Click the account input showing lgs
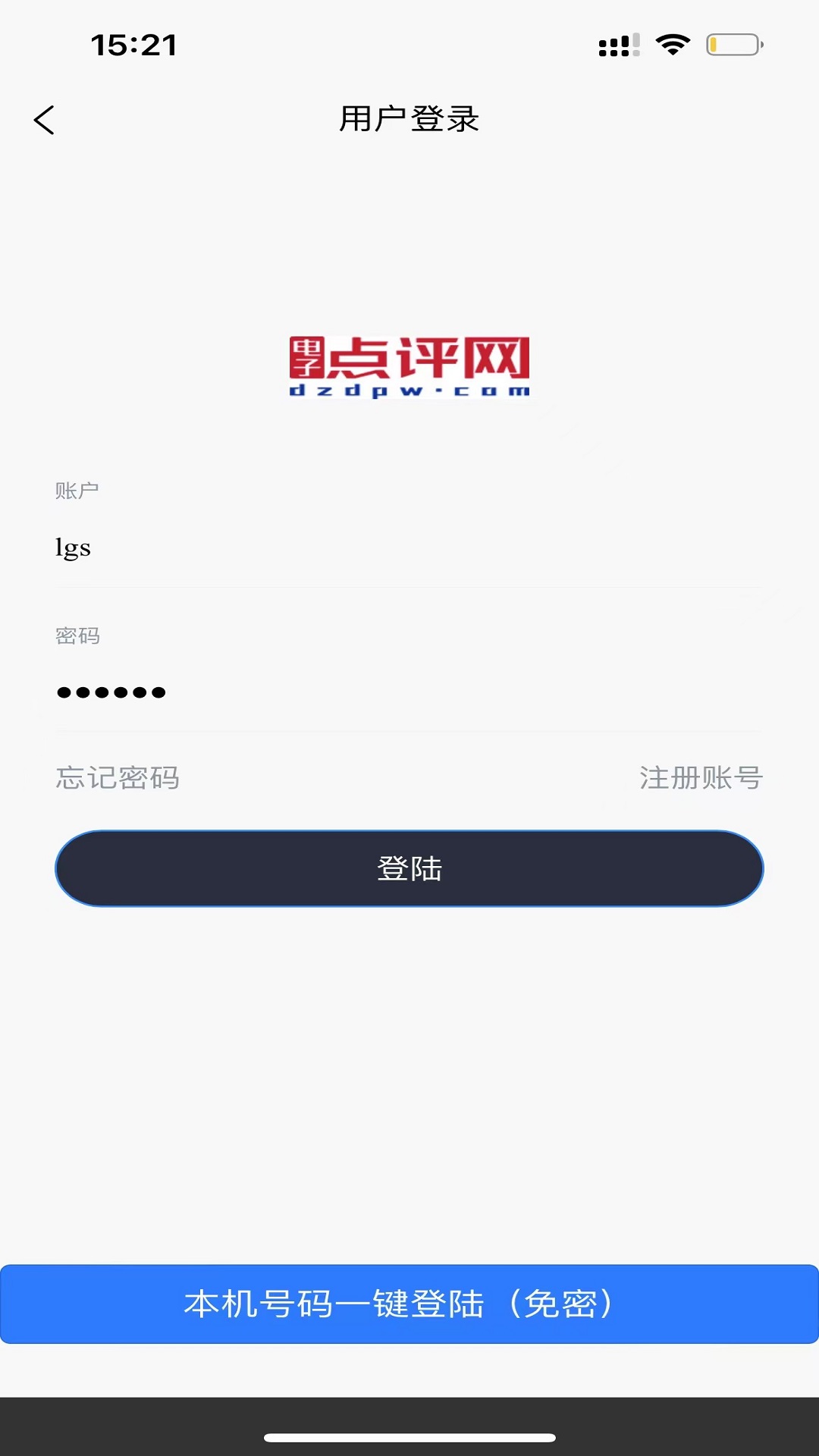The height and width of the screenshot is (1456, 819). click(x=409, y=548)
